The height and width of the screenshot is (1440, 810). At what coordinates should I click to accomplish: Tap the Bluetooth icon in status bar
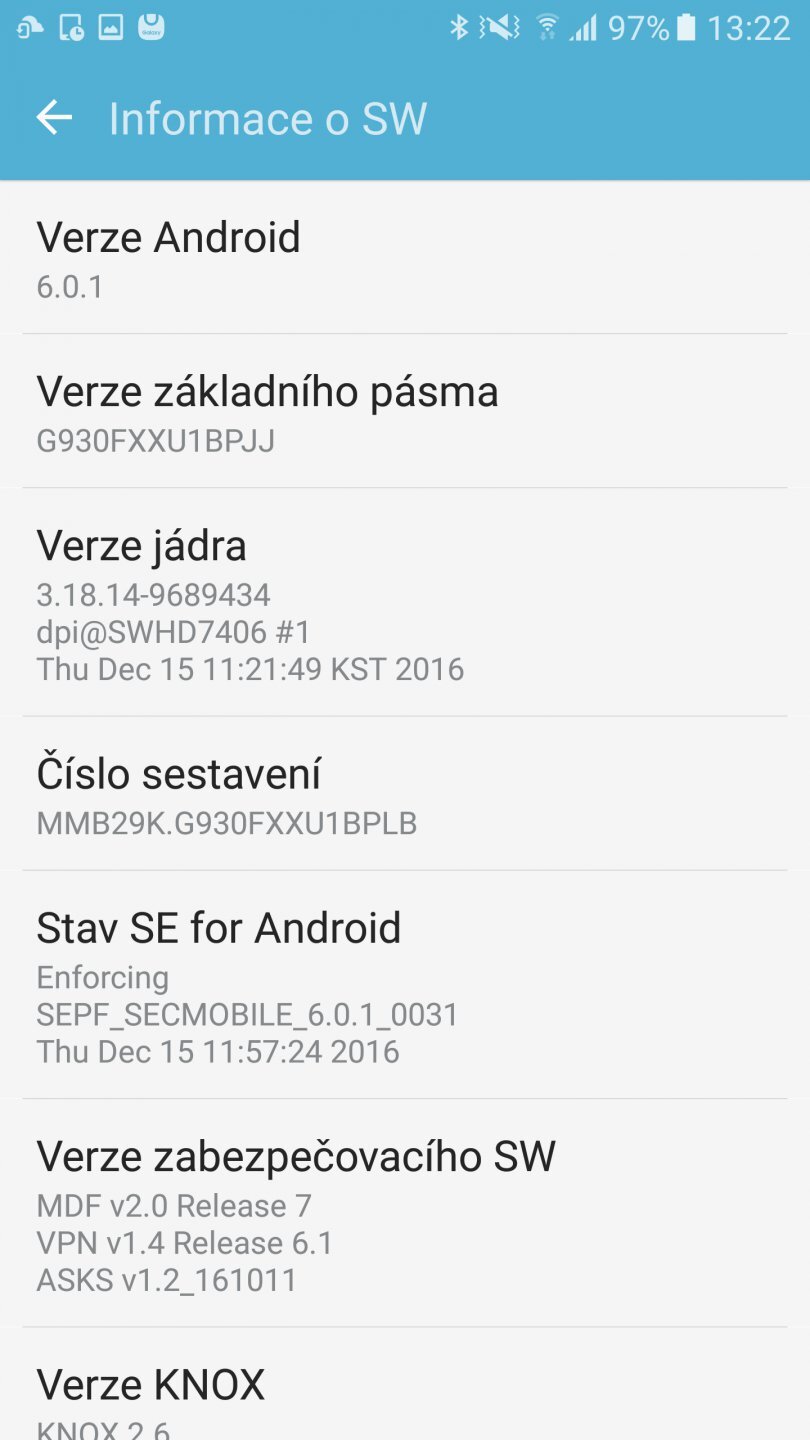click(x=460, y=28)
